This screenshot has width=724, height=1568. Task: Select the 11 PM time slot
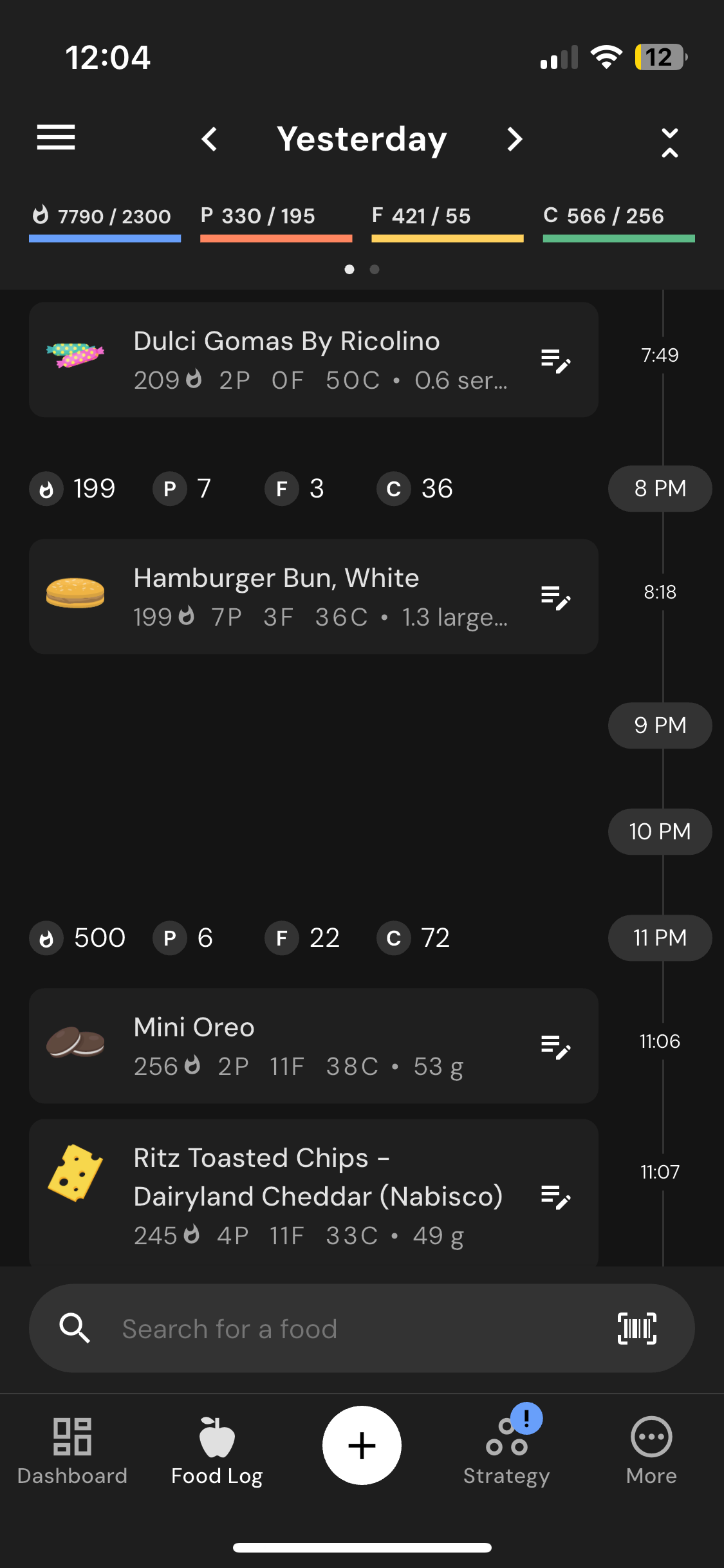[660, 938]
